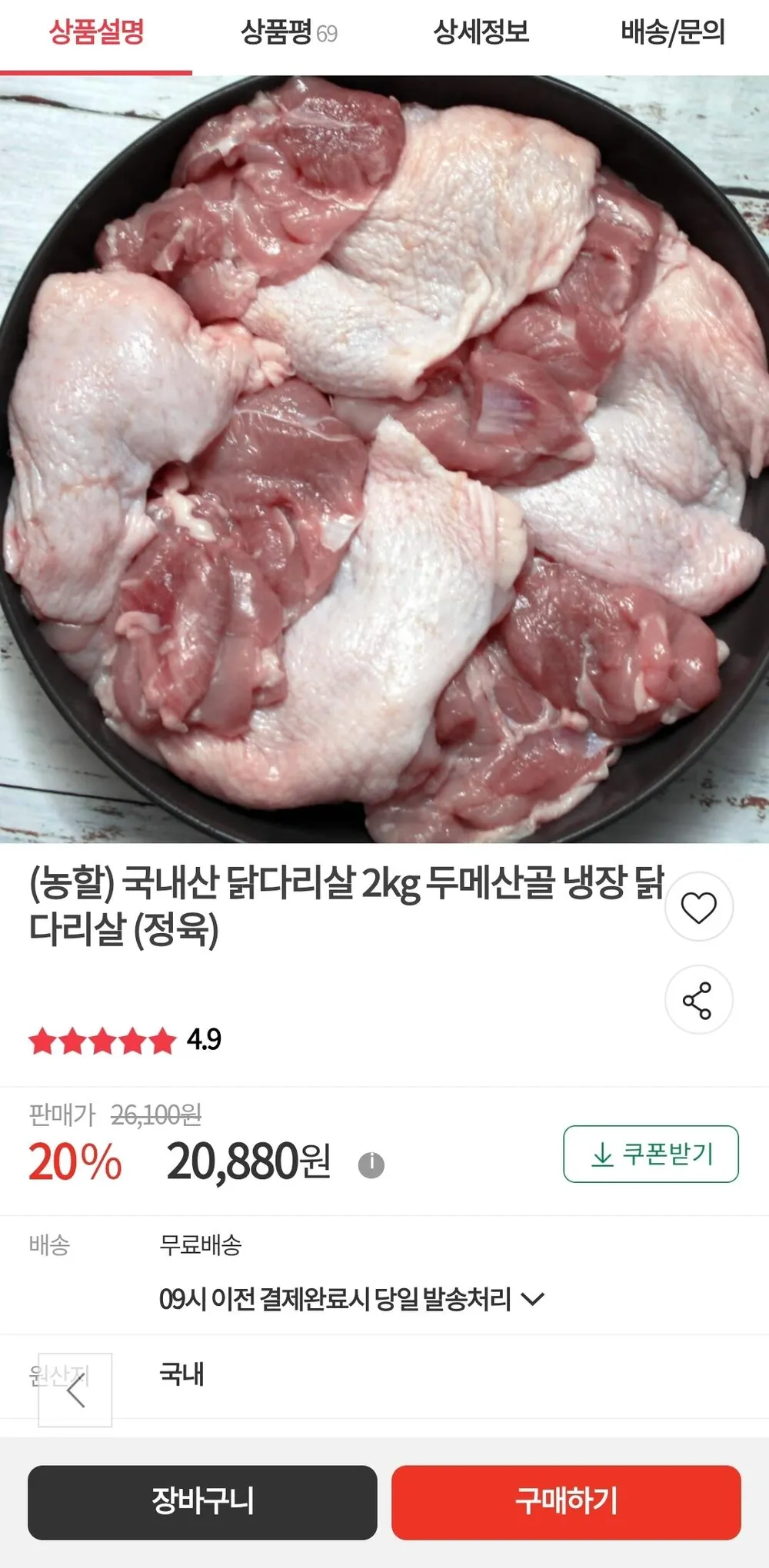
Task: Open the chicken product photo
Action: click(384, 459)
